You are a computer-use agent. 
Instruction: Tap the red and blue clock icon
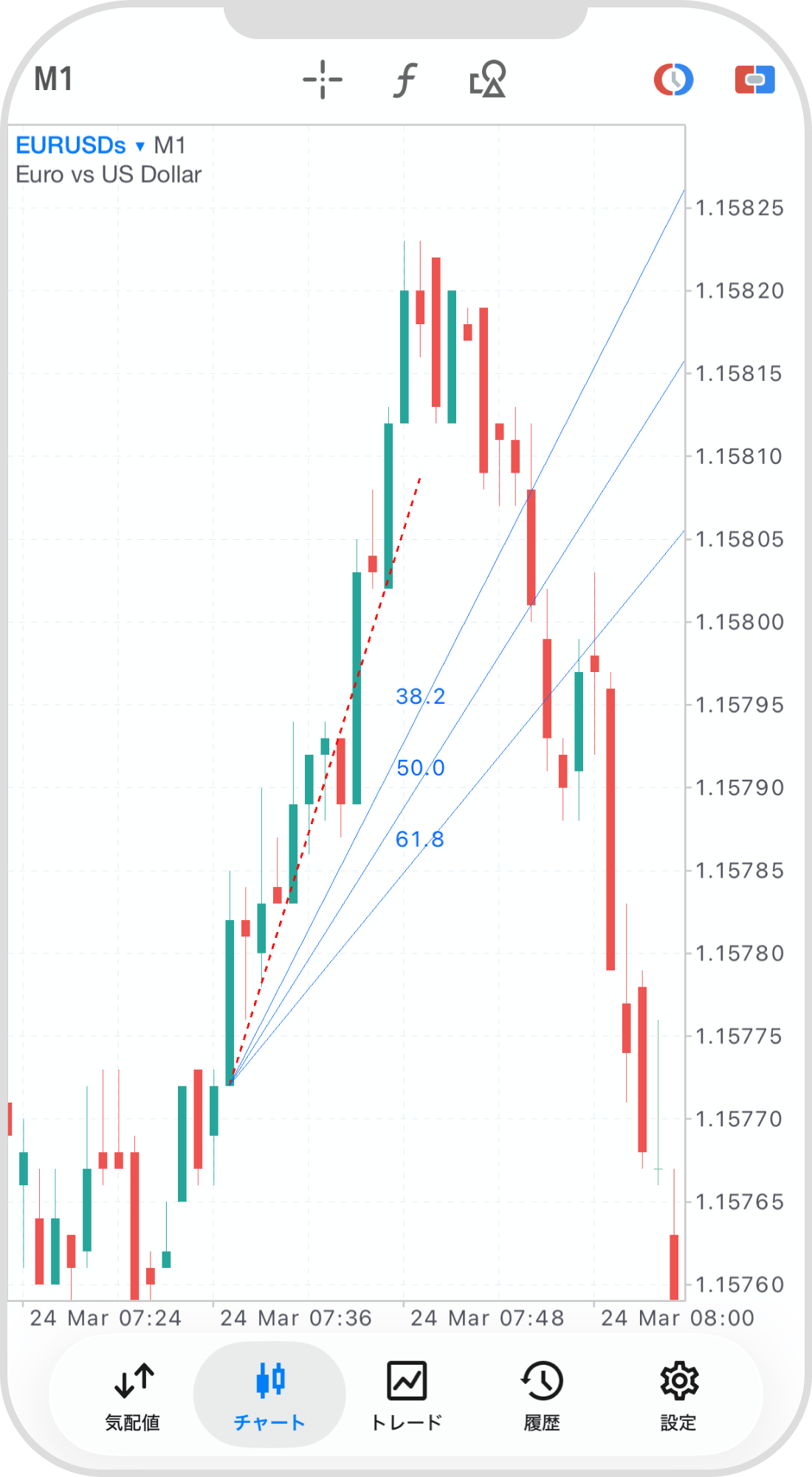pos(673,80)
